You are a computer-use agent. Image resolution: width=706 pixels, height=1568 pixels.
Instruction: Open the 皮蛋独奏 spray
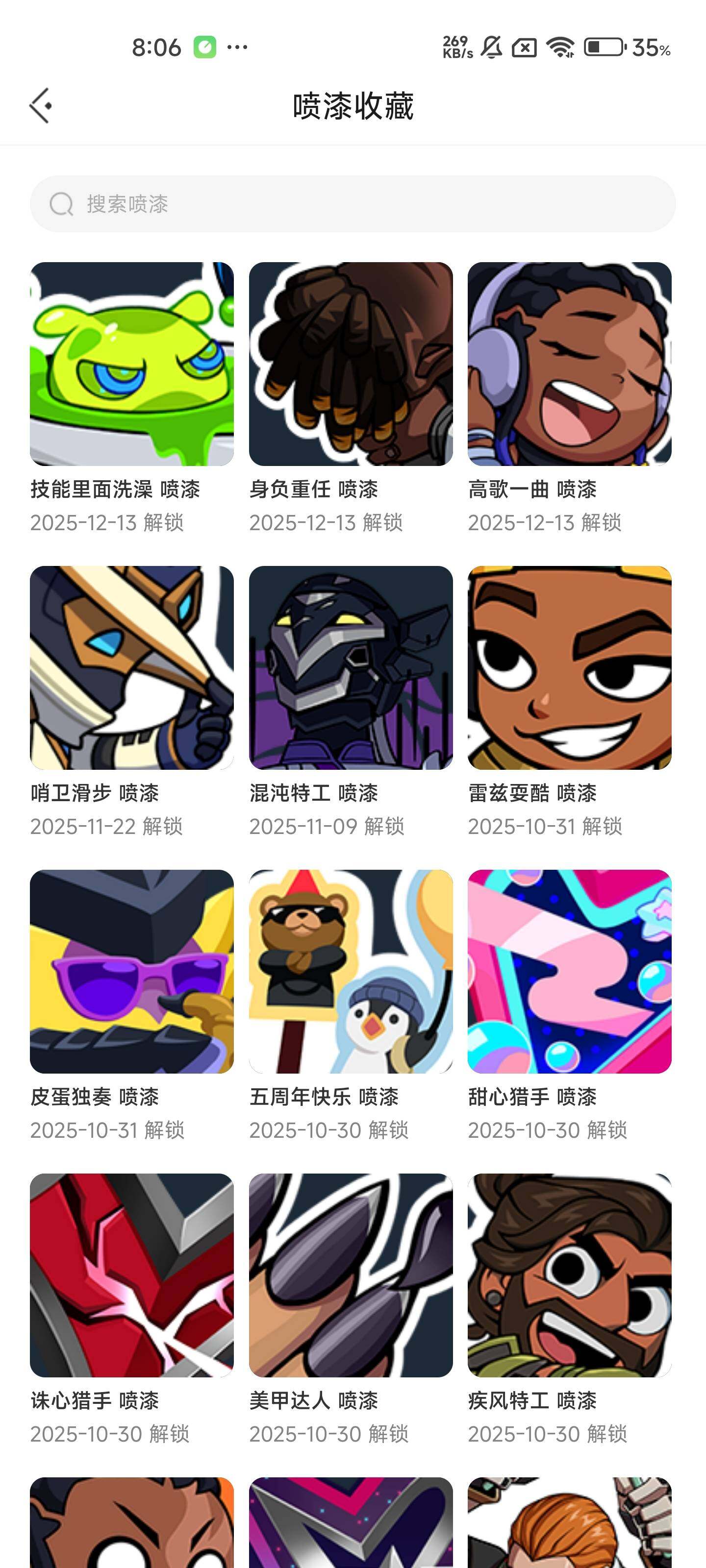[131, 972]
